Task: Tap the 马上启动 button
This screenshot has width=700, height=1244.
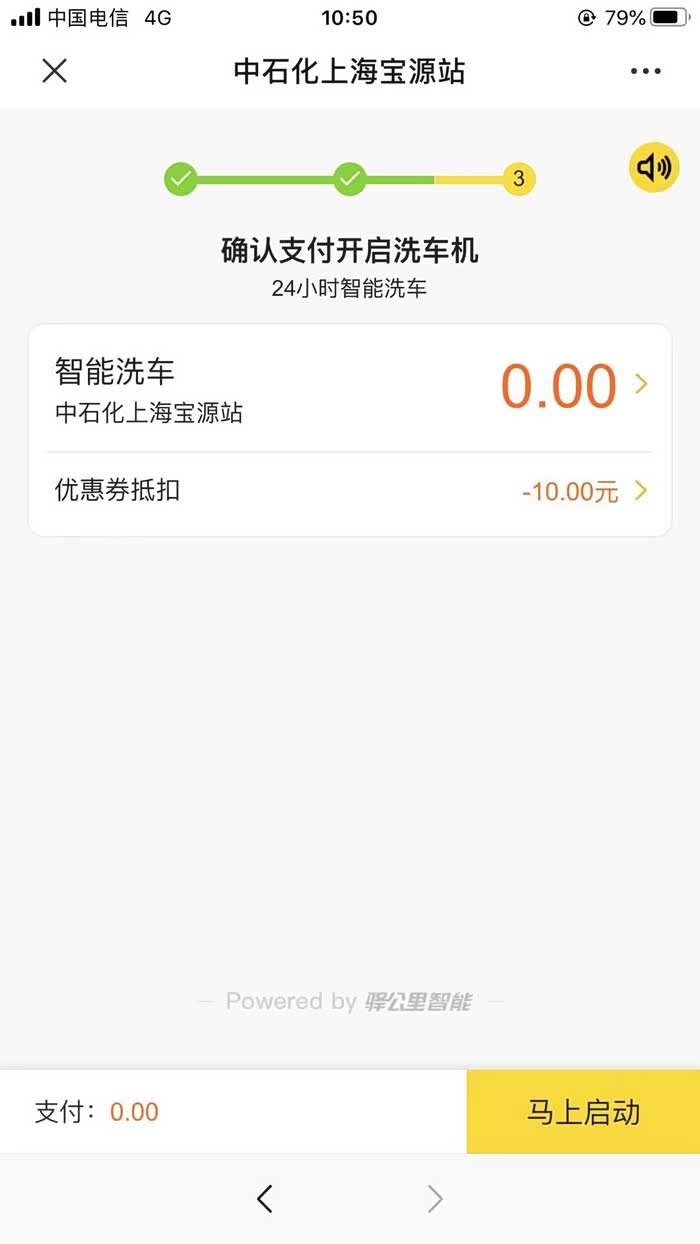Action: coord(583,1112)
